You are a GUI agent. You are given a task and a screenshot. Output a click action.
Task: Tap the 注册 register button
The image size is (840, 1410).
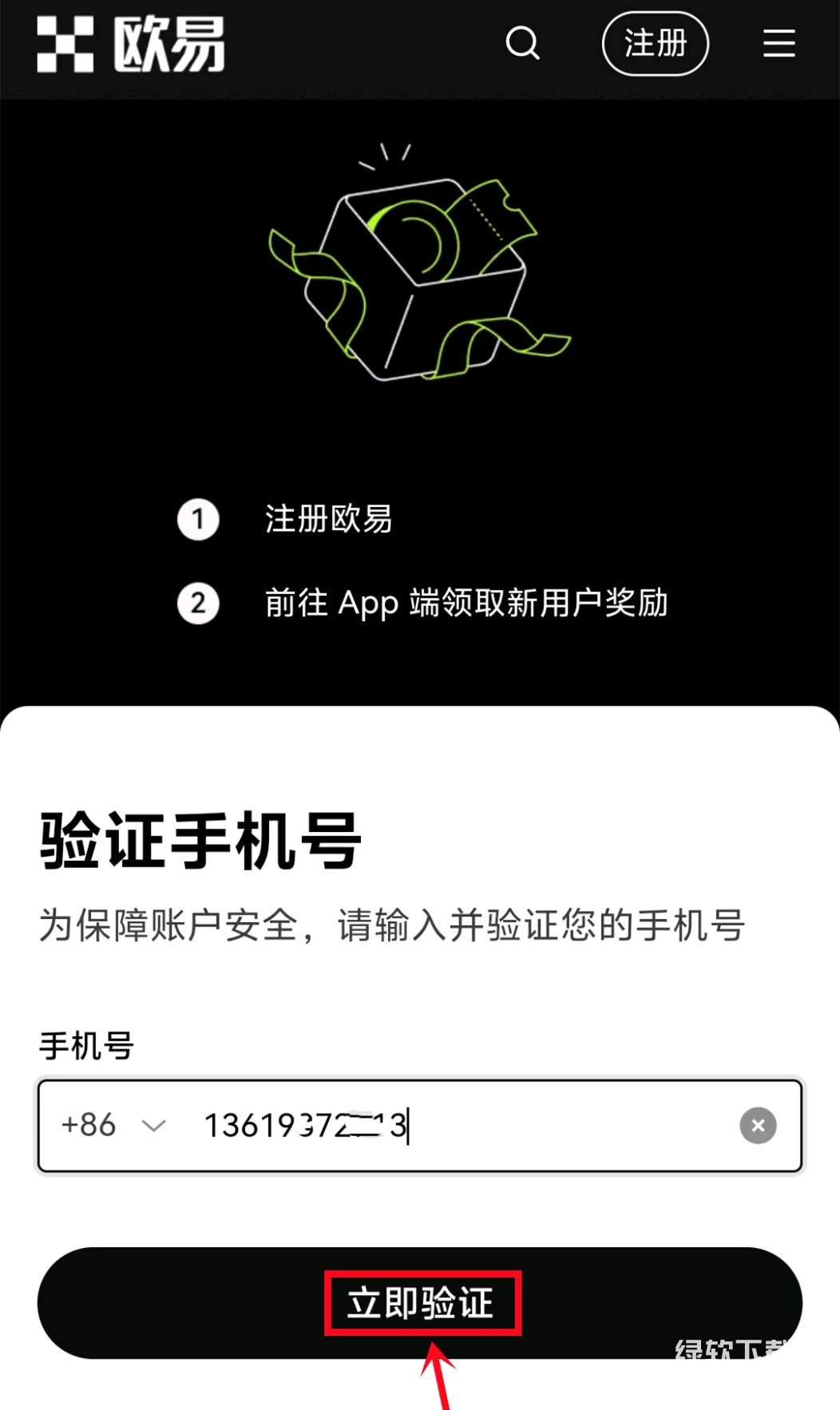click(x=655, y=43)
